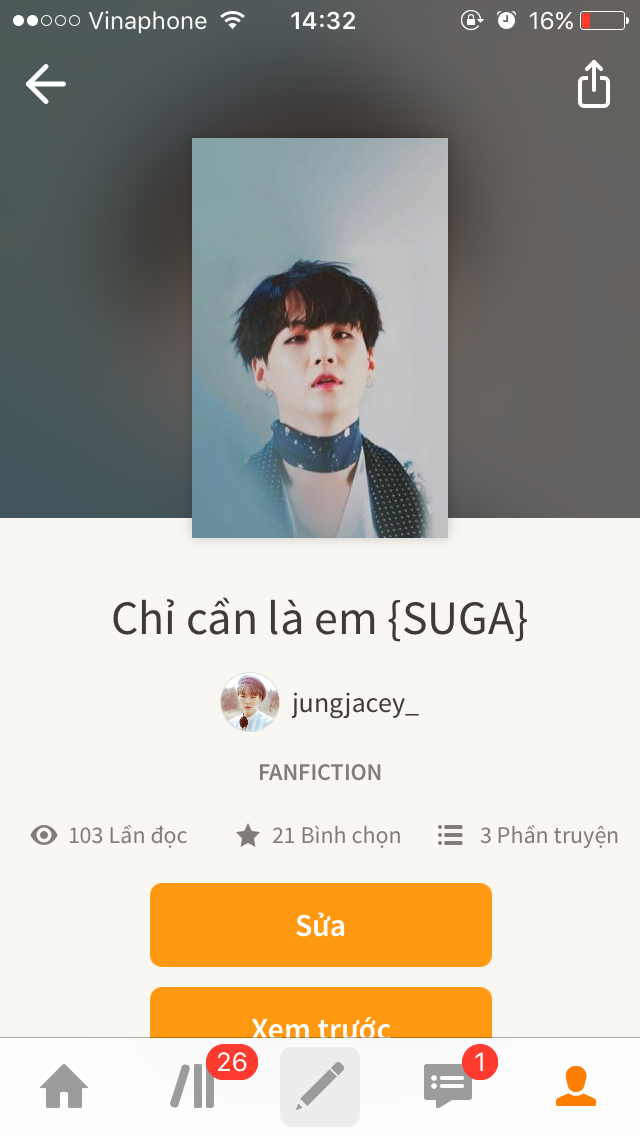Open the Library tab with 26 badge
The height and width of the screenshot is (1136, 640).
193,1087
